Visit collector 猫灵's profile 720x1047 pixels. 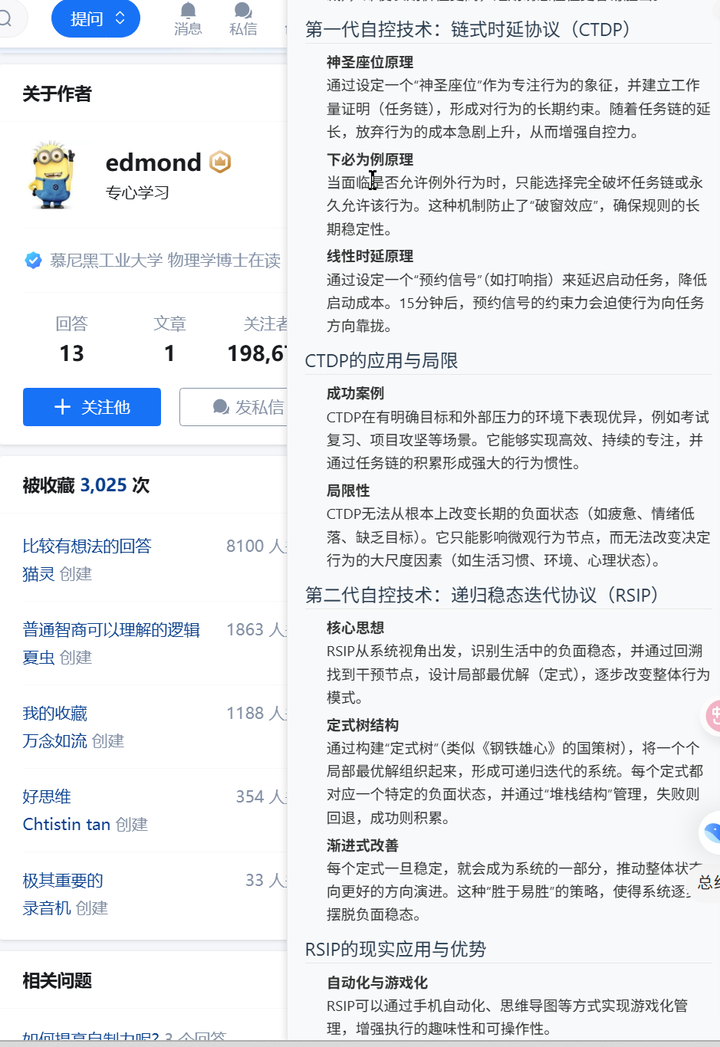point(37,574)
